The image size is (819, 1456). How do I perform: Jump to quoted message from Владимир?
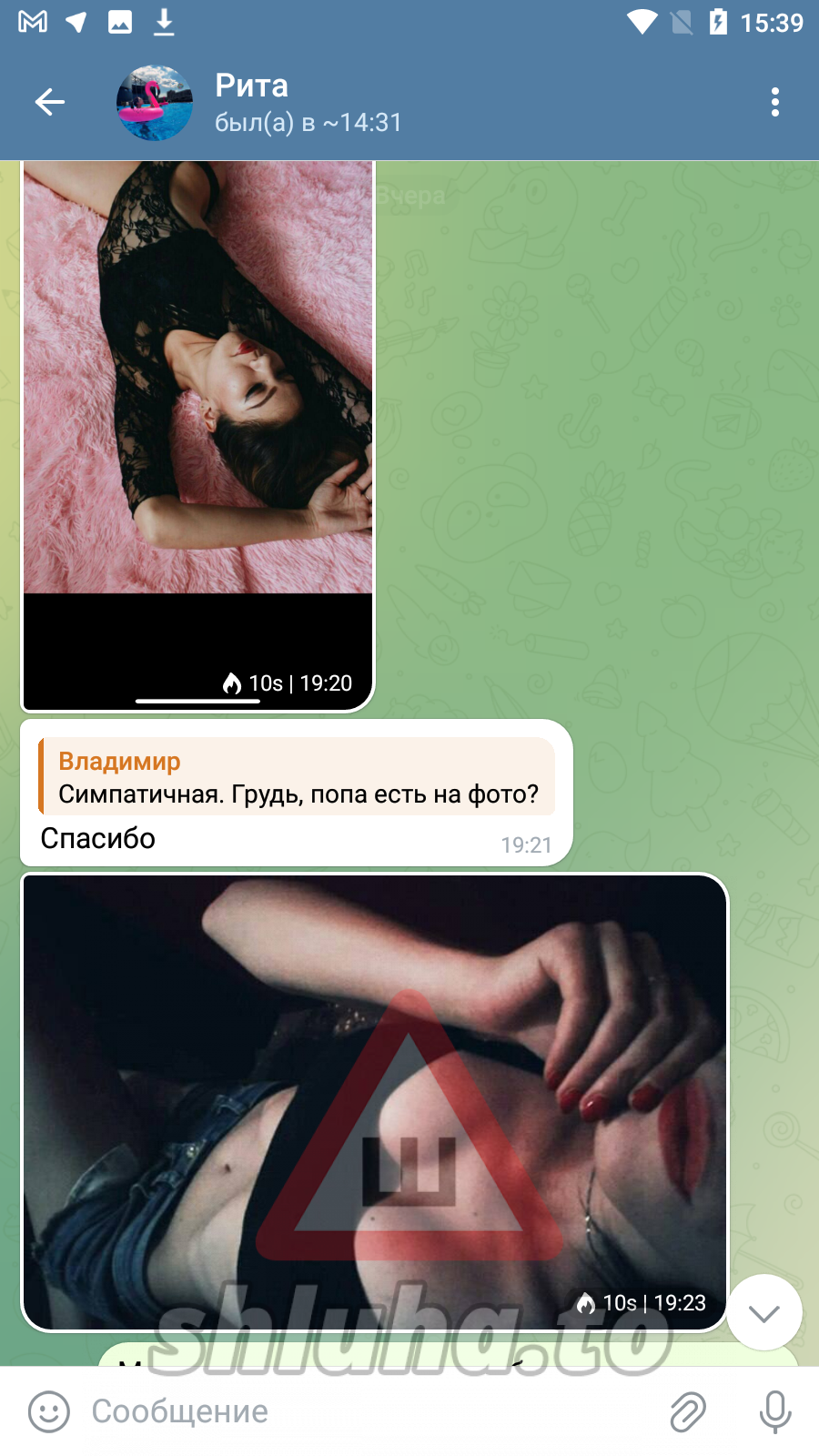pos(297,777)
